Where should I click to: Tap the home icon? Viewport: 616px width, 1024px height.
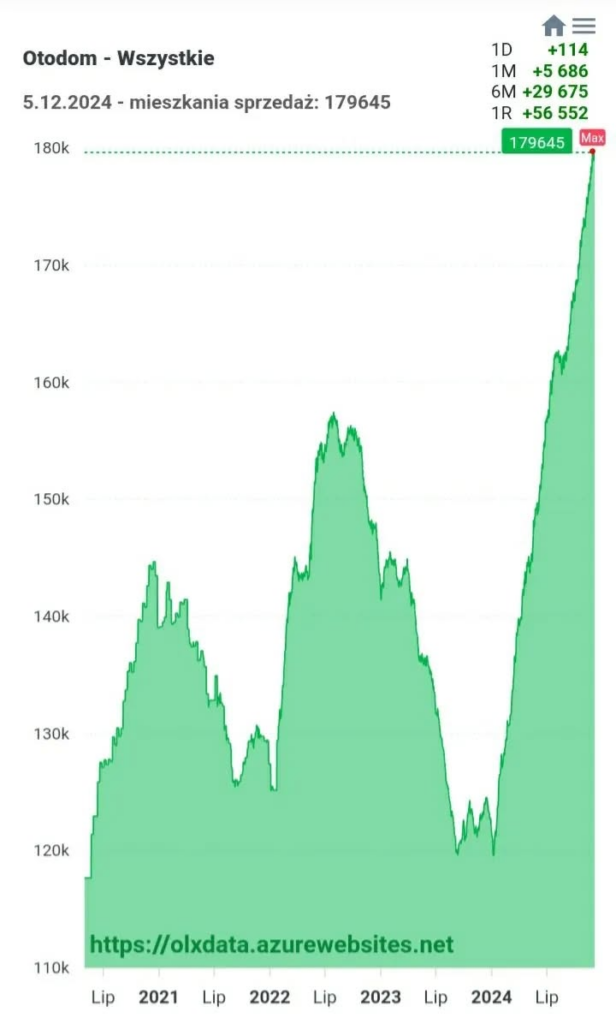[x=554, y=26]
